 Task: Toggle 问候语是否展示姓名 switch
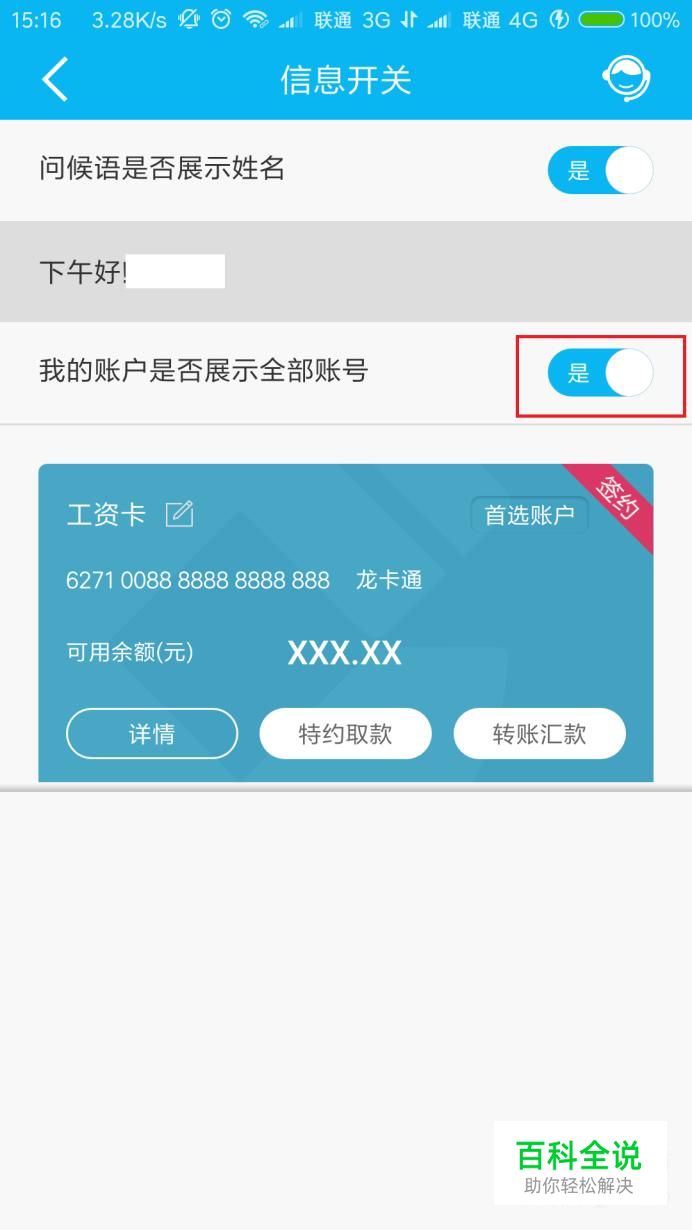600,170
